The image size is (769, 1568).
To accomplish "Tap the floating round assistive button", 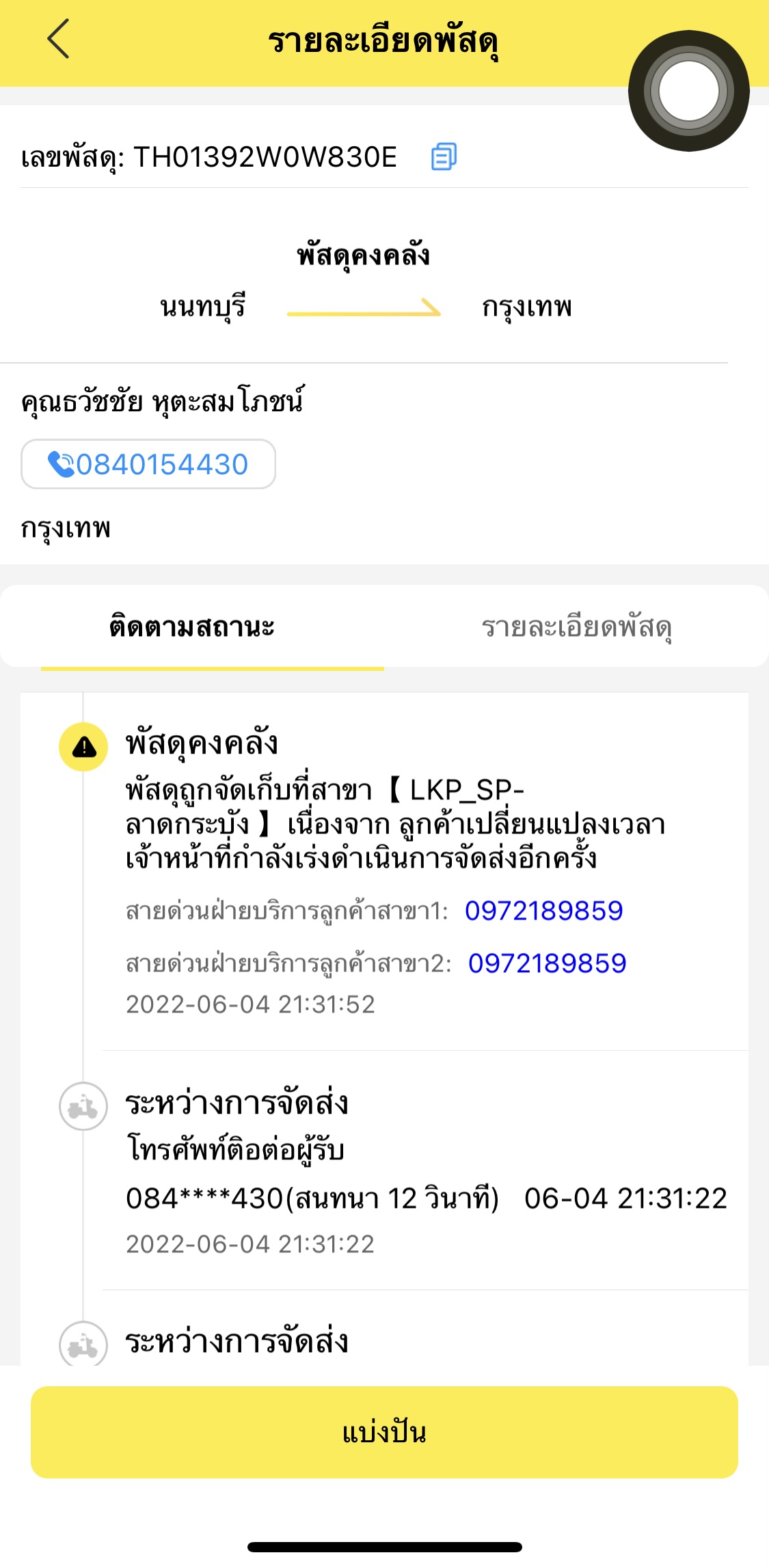I will click(689, 91).
